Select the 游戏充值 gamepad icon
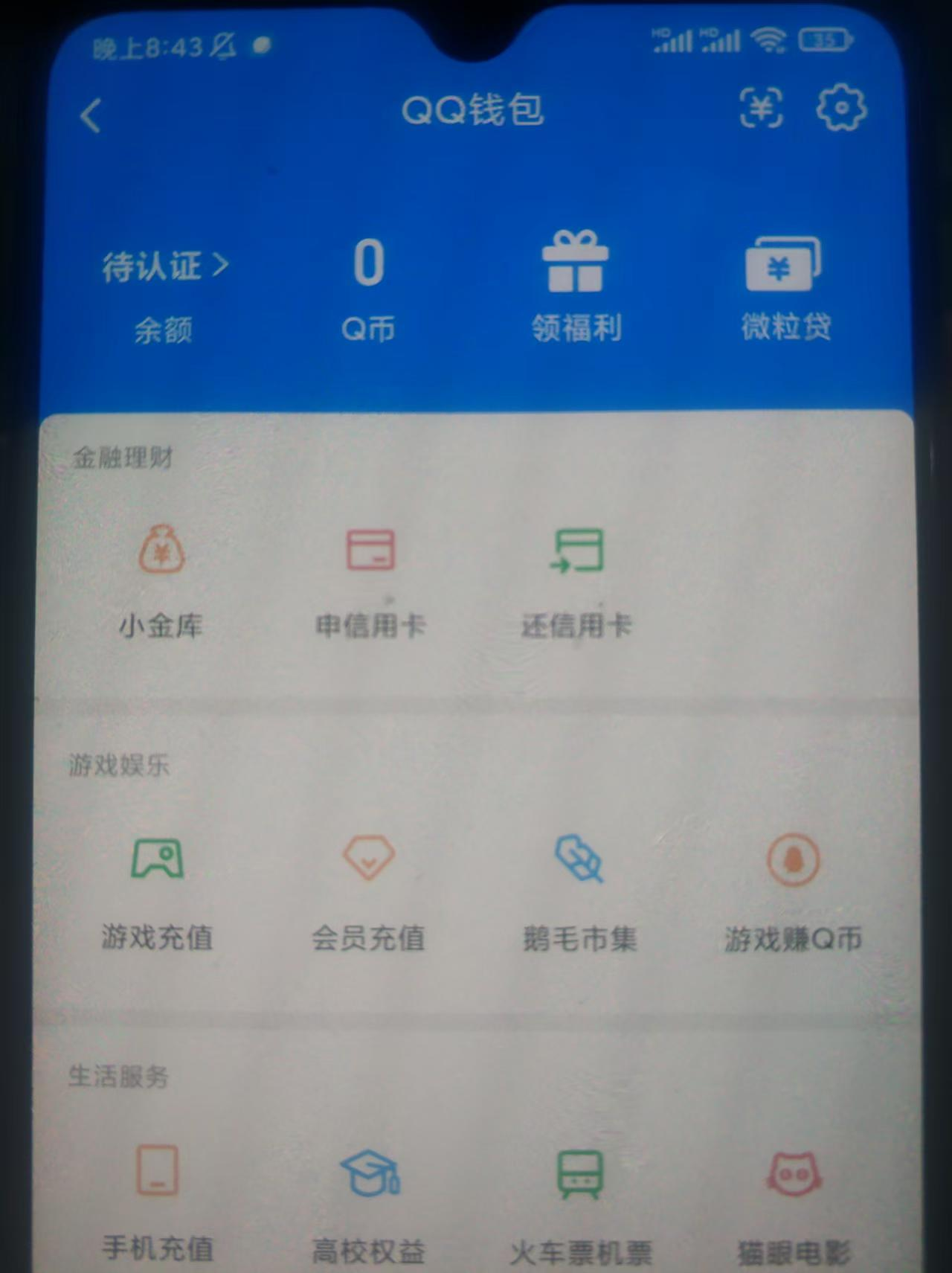This screenshot has height=1273, width=952. (157, 860)
